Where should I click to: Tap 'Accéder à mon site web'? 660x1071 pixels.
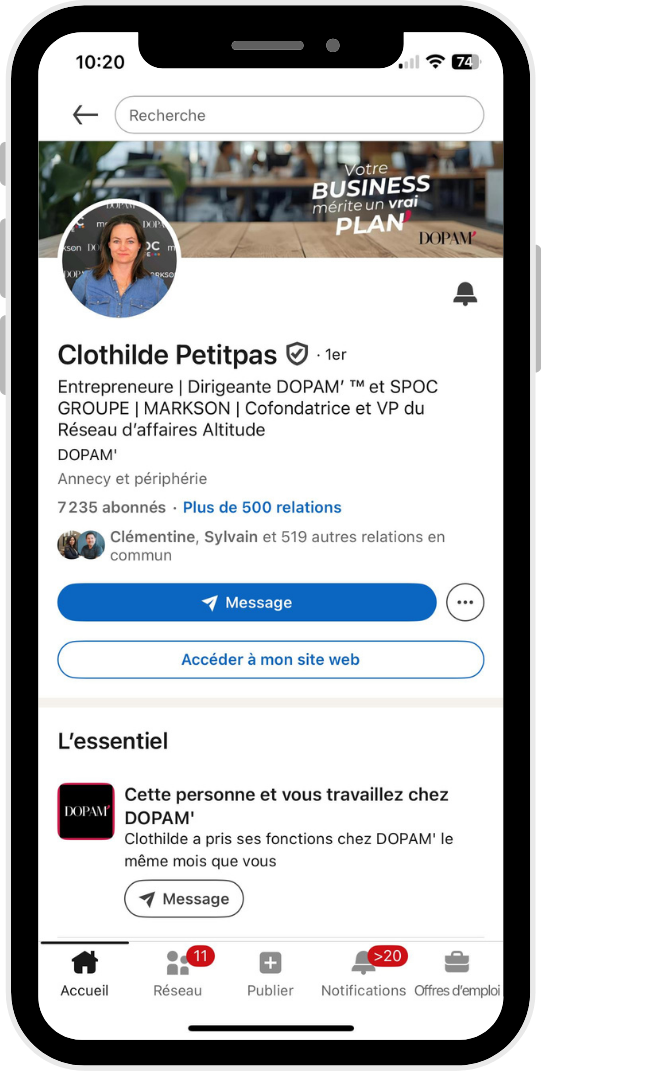(x=270, y=659)
